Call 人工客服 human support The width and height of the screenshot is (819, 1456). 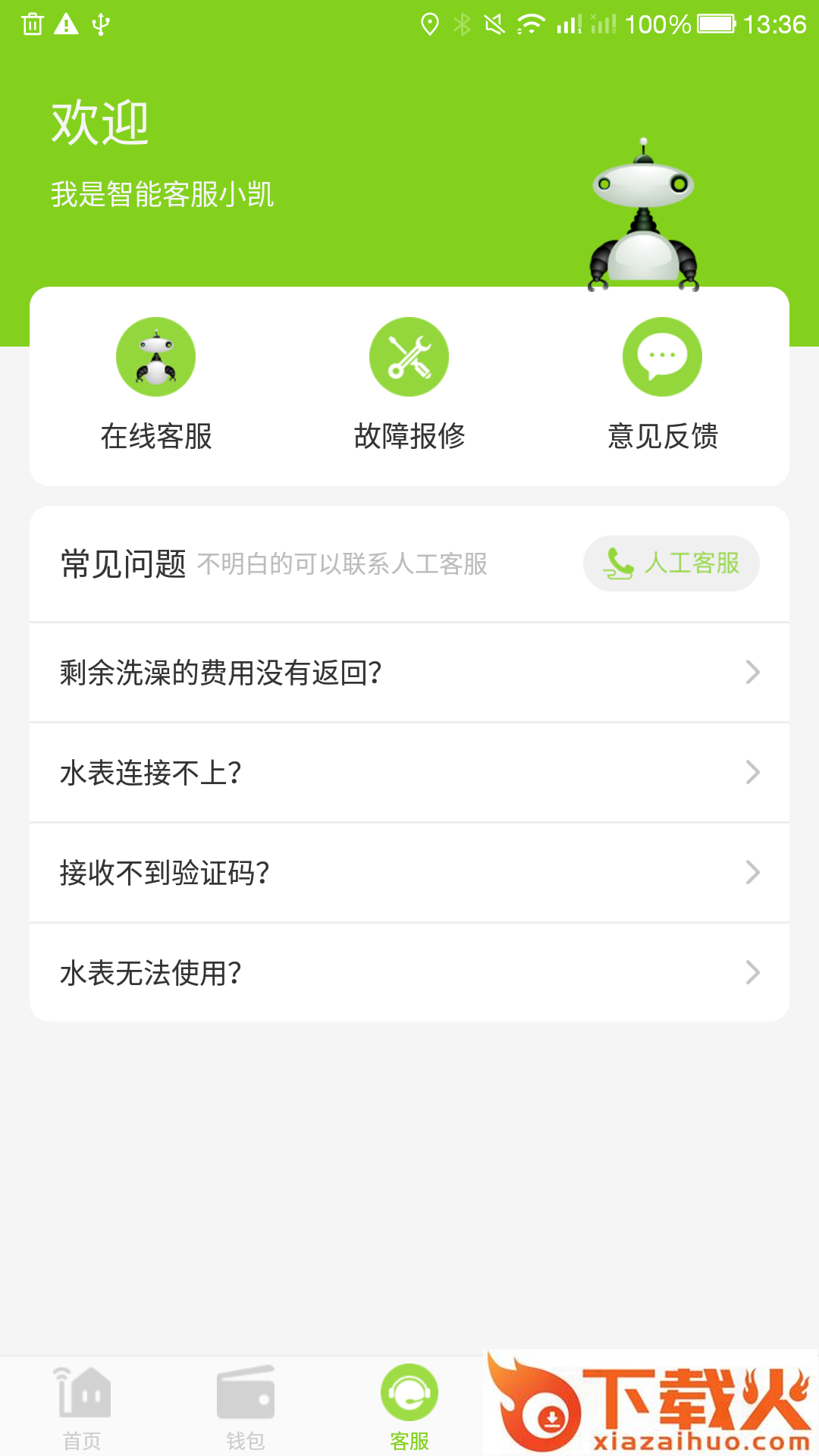[x=671, y=563]
